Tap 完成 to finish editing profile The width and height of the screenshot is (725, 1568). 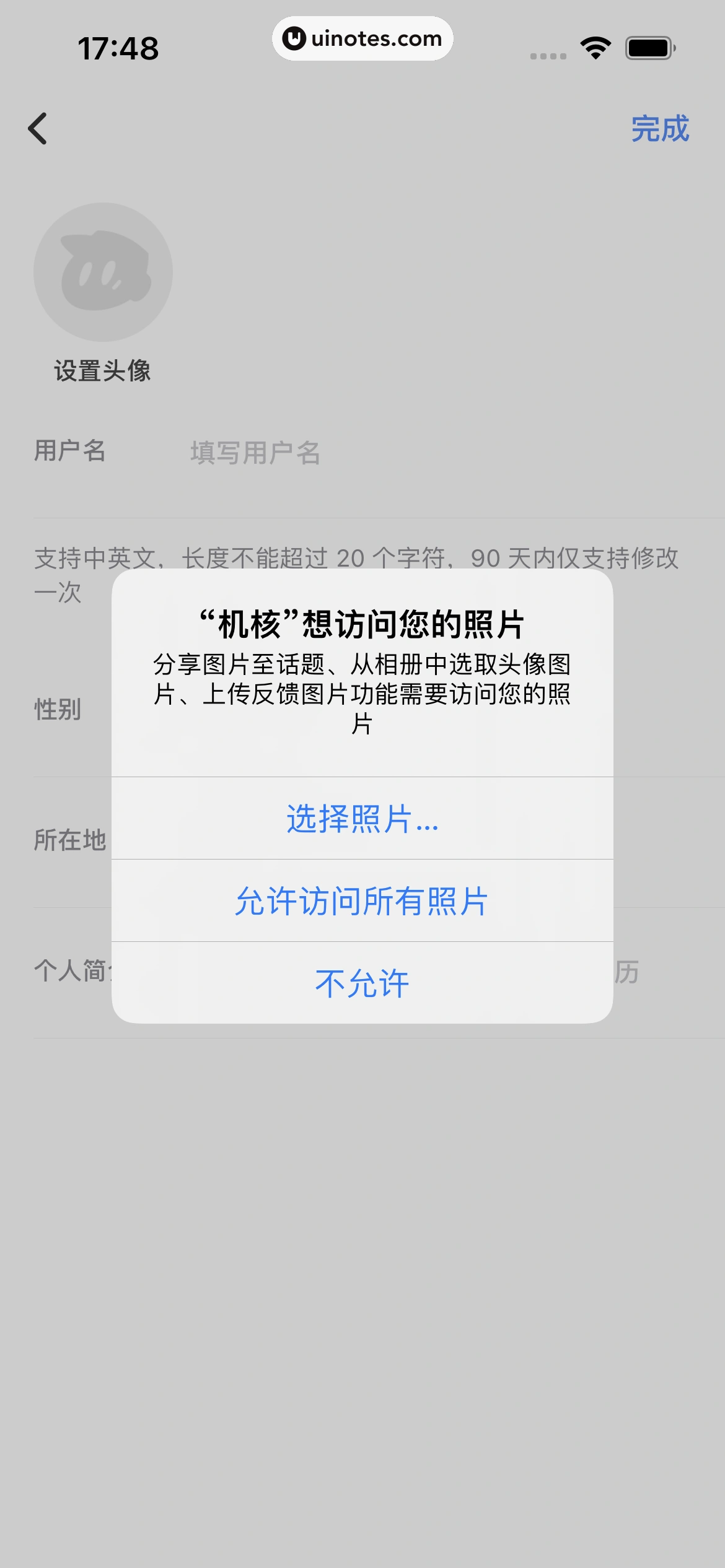659,129
